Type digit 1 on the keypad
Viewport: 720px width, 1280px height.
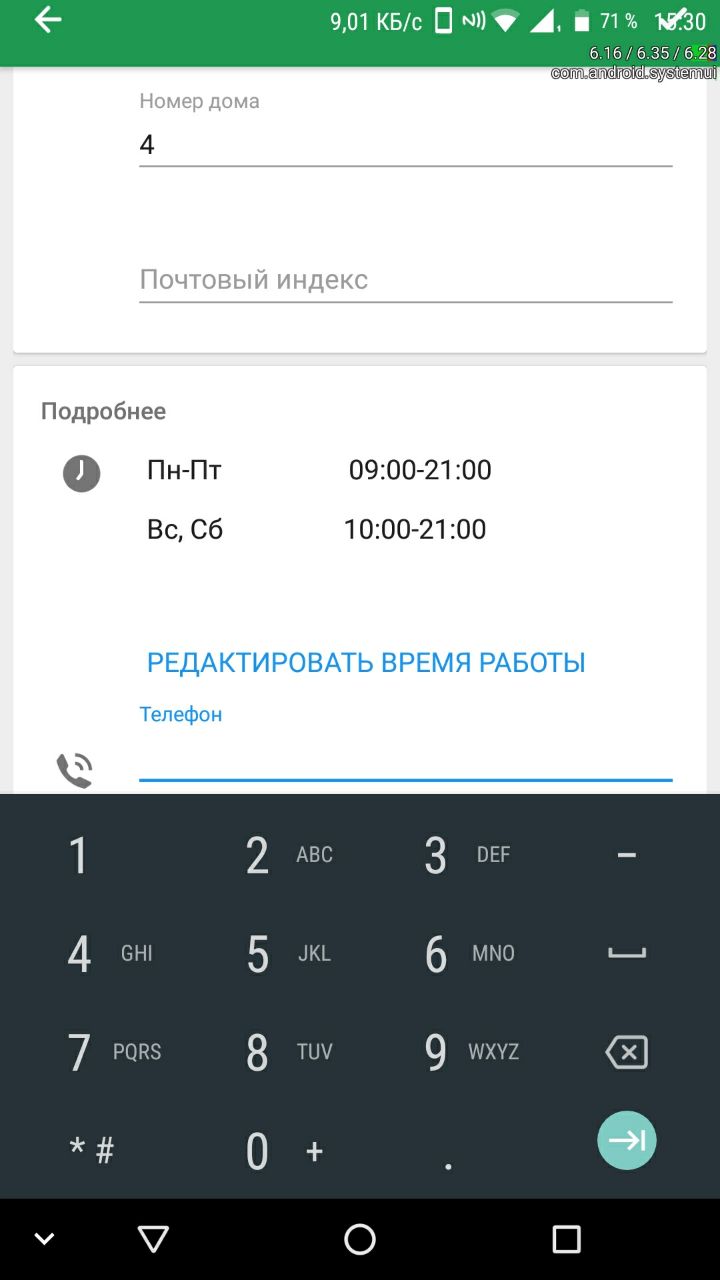click(x=79, y=856)
